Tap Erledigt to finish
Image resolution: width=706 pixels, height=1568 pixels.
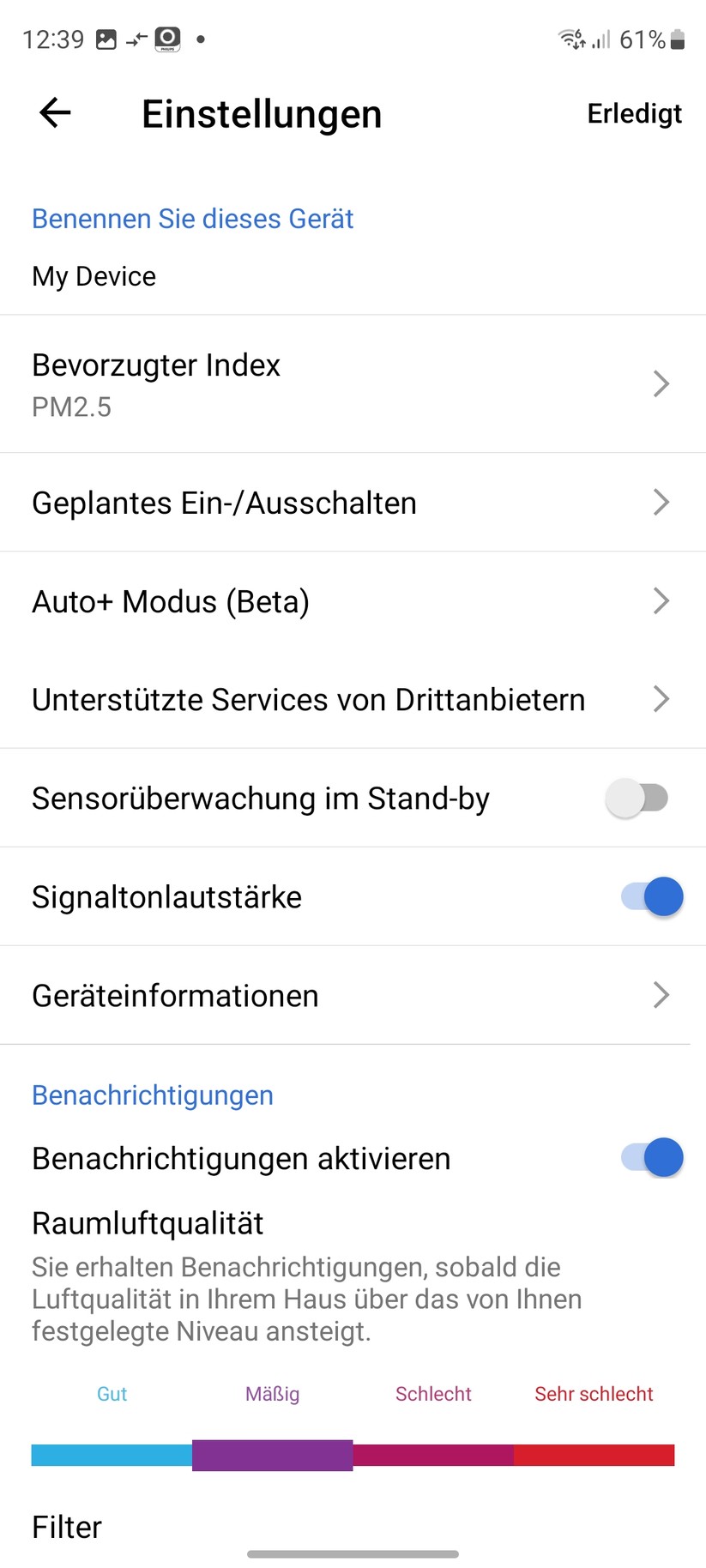point(635,112)
